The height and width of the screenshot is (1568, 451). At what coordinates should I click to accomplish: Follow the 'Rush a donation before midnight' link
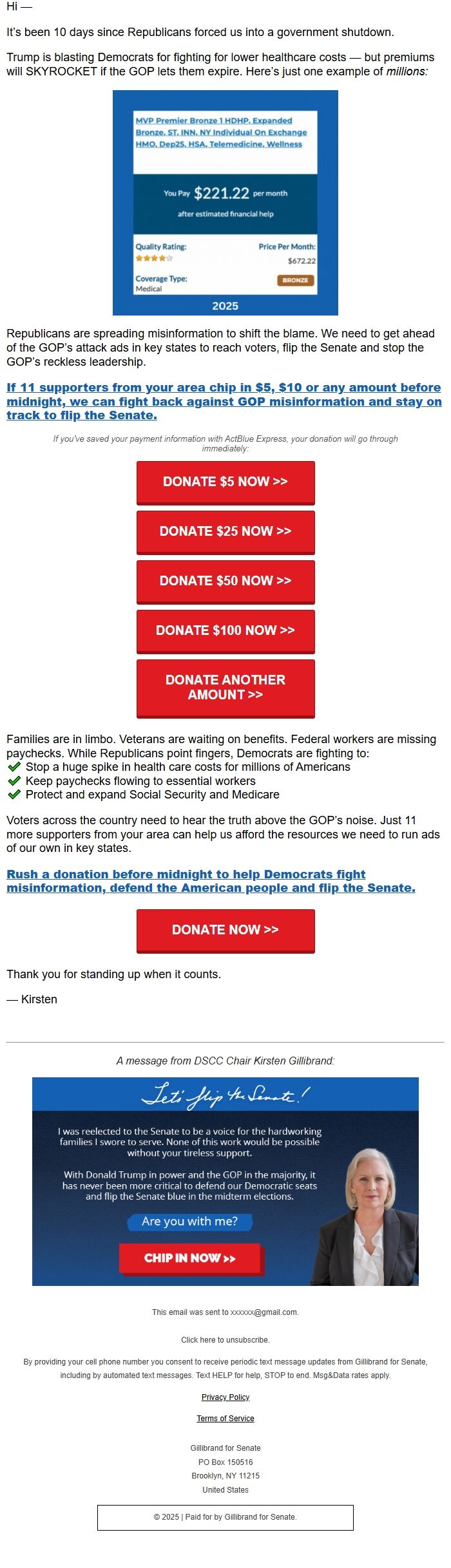pyautogui.click(x=211, y=881)
